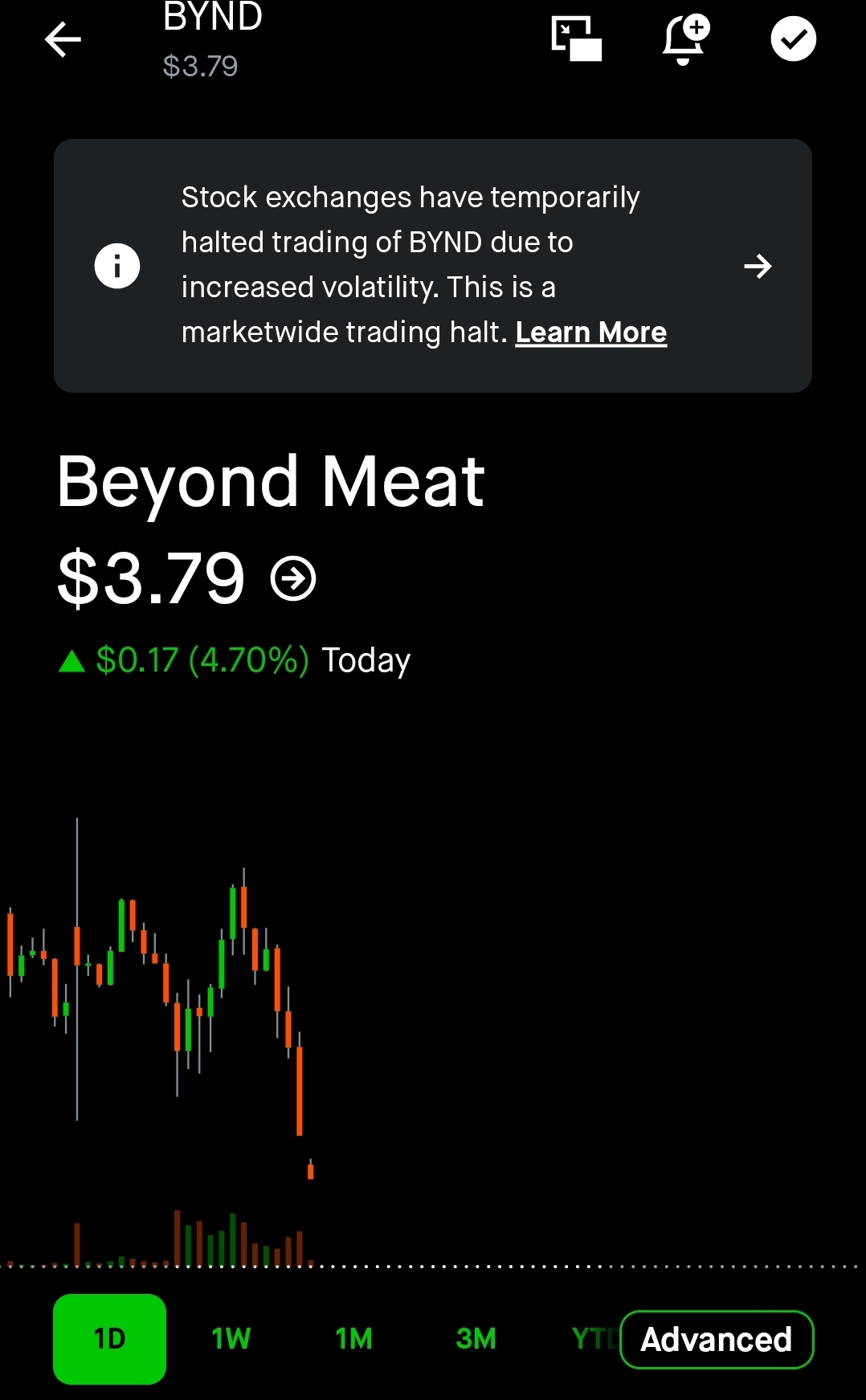The image size is (866, 1400).
Task: Select the 1D chart range
Action: pyautogui.click(x=109, y=1339)
